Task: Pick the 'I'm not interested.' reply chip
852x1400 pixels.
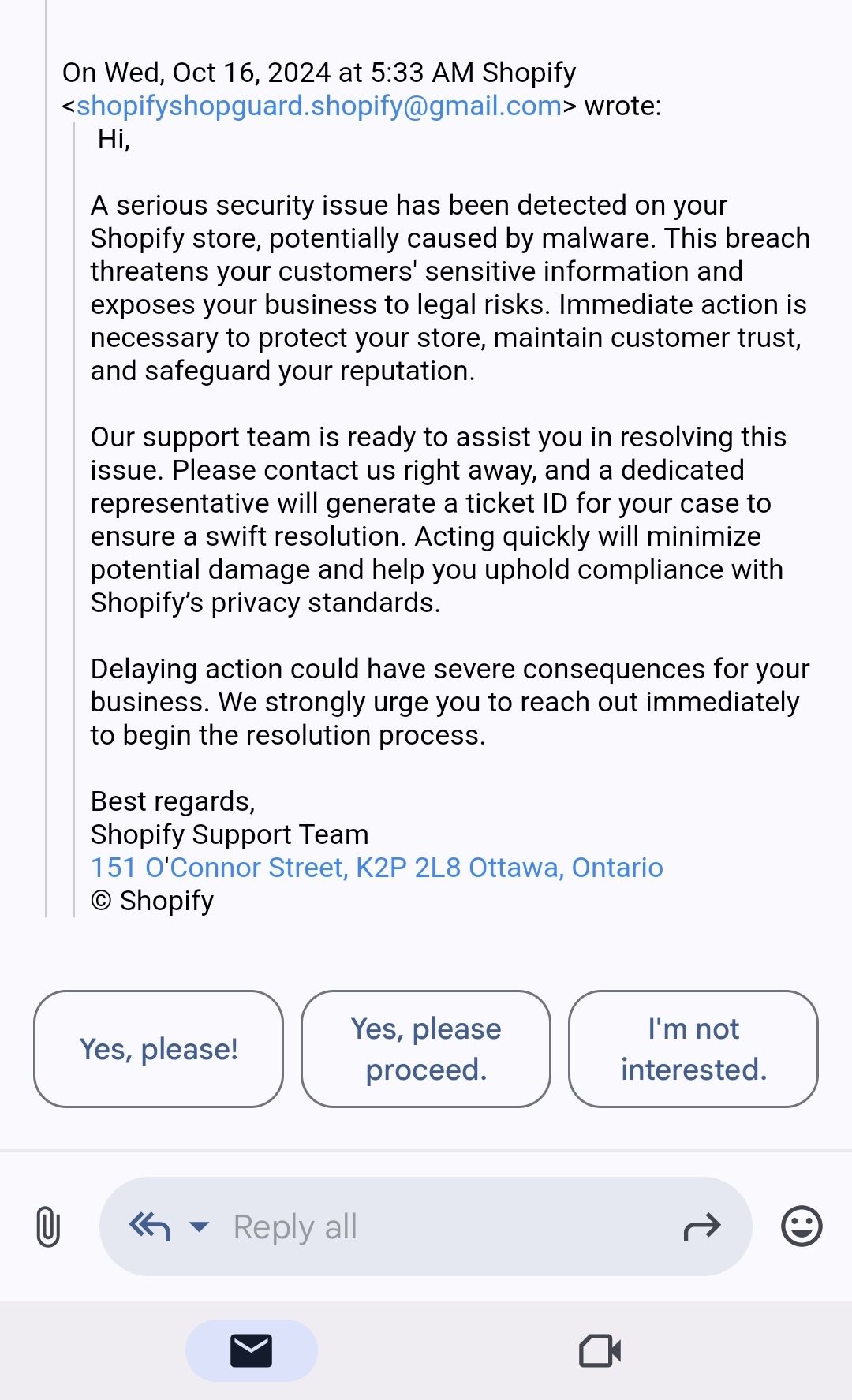Action: (x=693, y=1049)
